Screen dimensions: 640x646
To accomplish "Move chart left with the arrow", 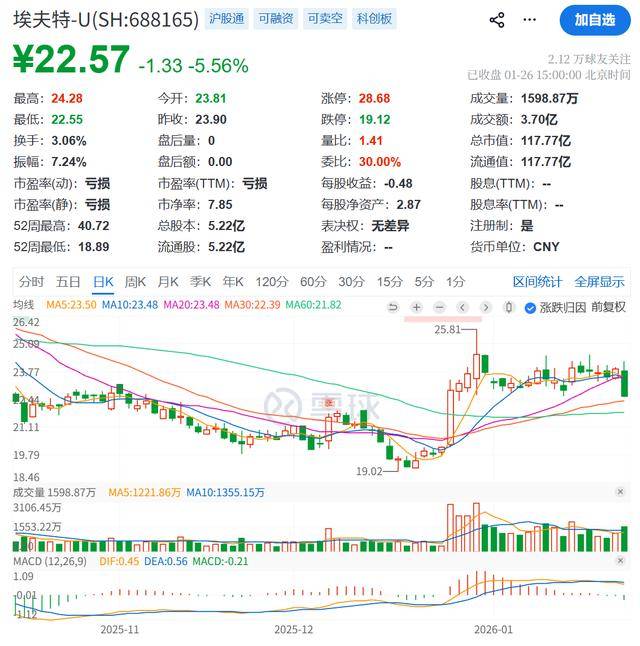I will coord(462,307).
